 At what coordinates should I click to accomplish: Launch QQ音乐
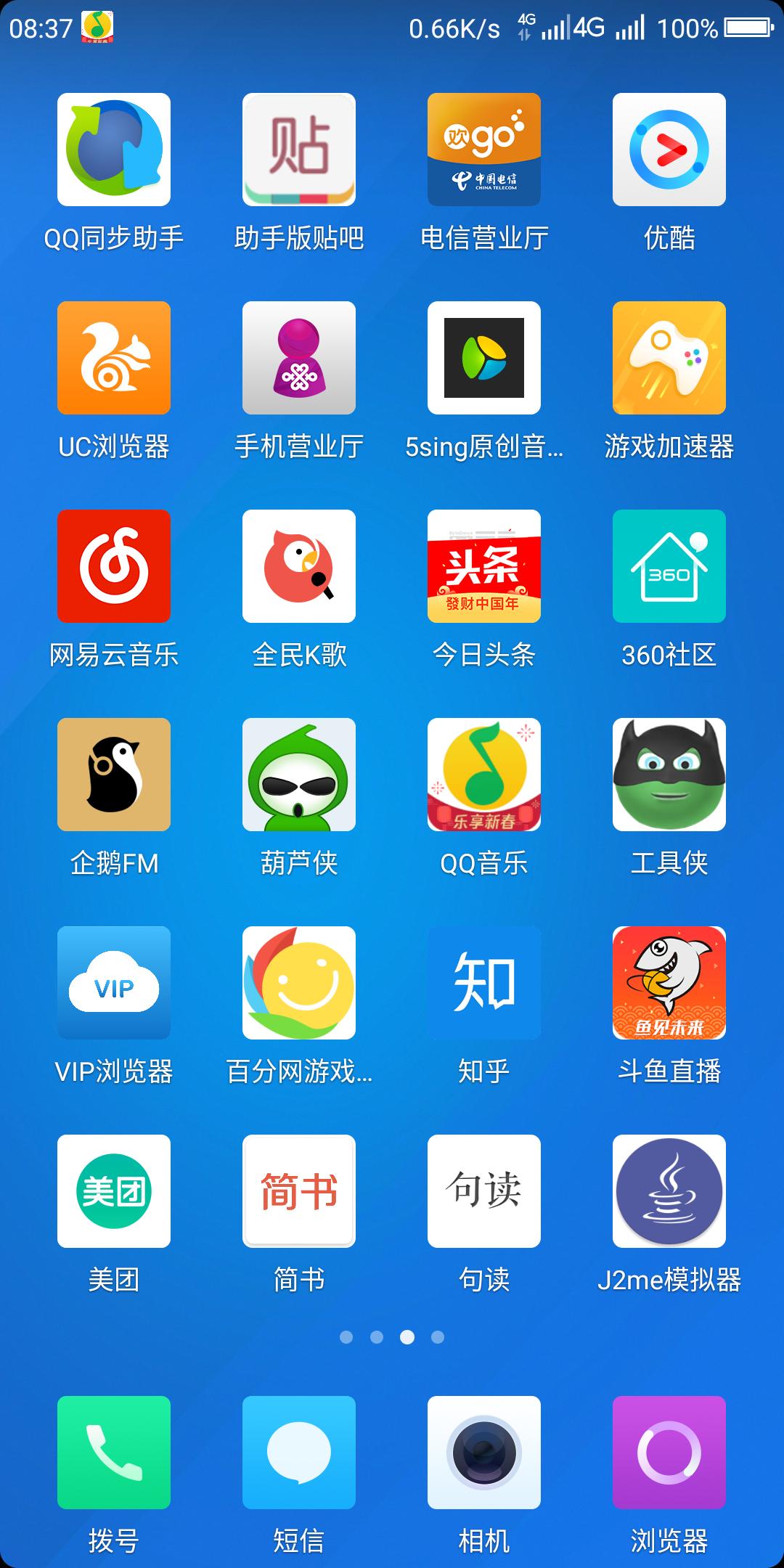tap(483, 775)
